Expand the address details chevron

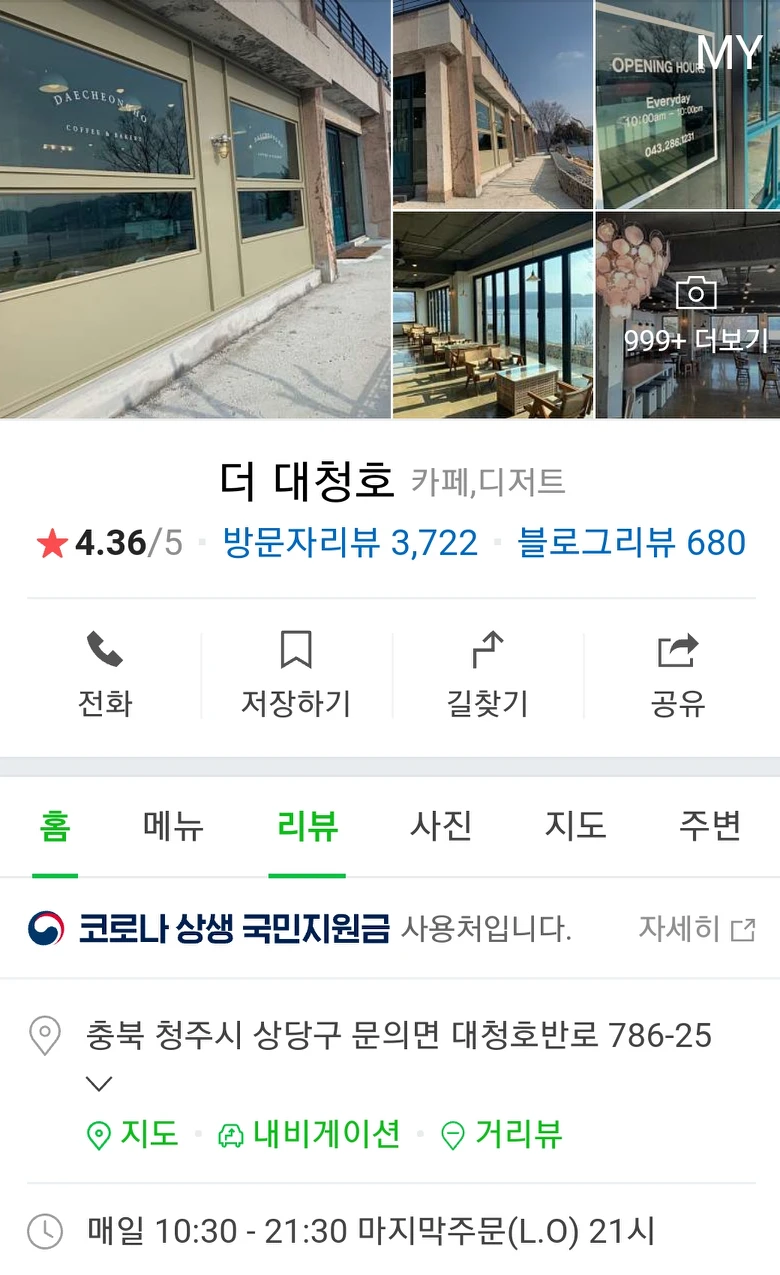(99, 1084)
